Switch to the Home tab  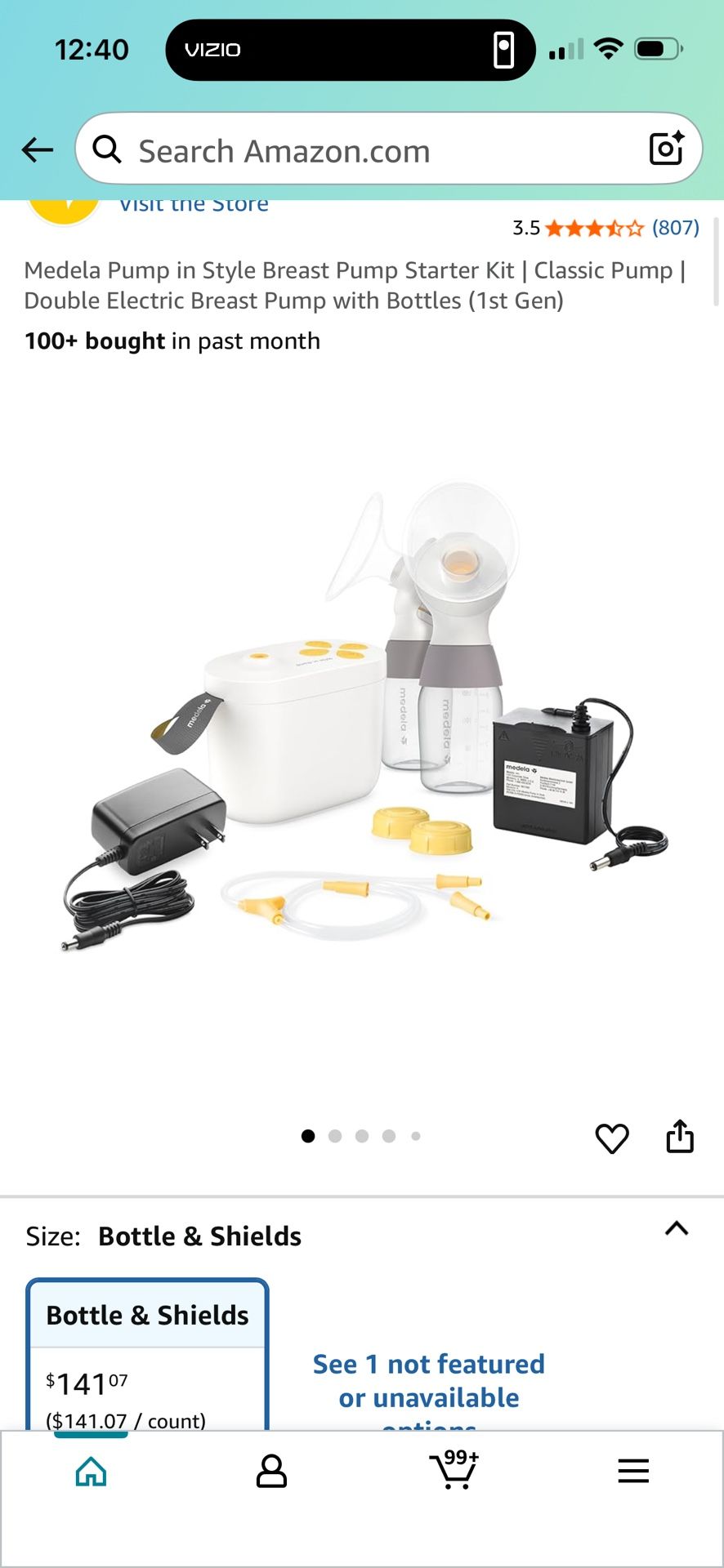pos(91,1472)
